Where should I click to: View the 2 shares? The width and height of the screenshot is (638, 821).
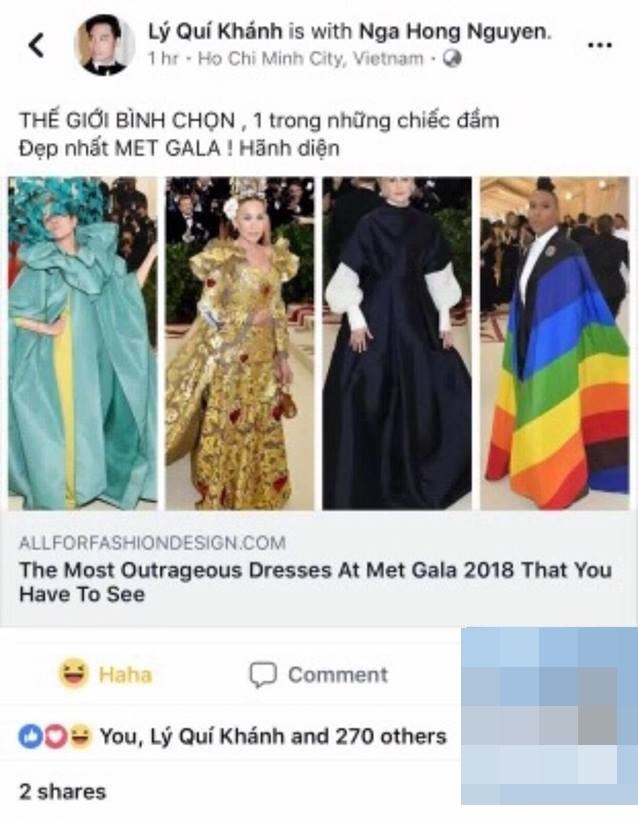[x=62, y=791]
